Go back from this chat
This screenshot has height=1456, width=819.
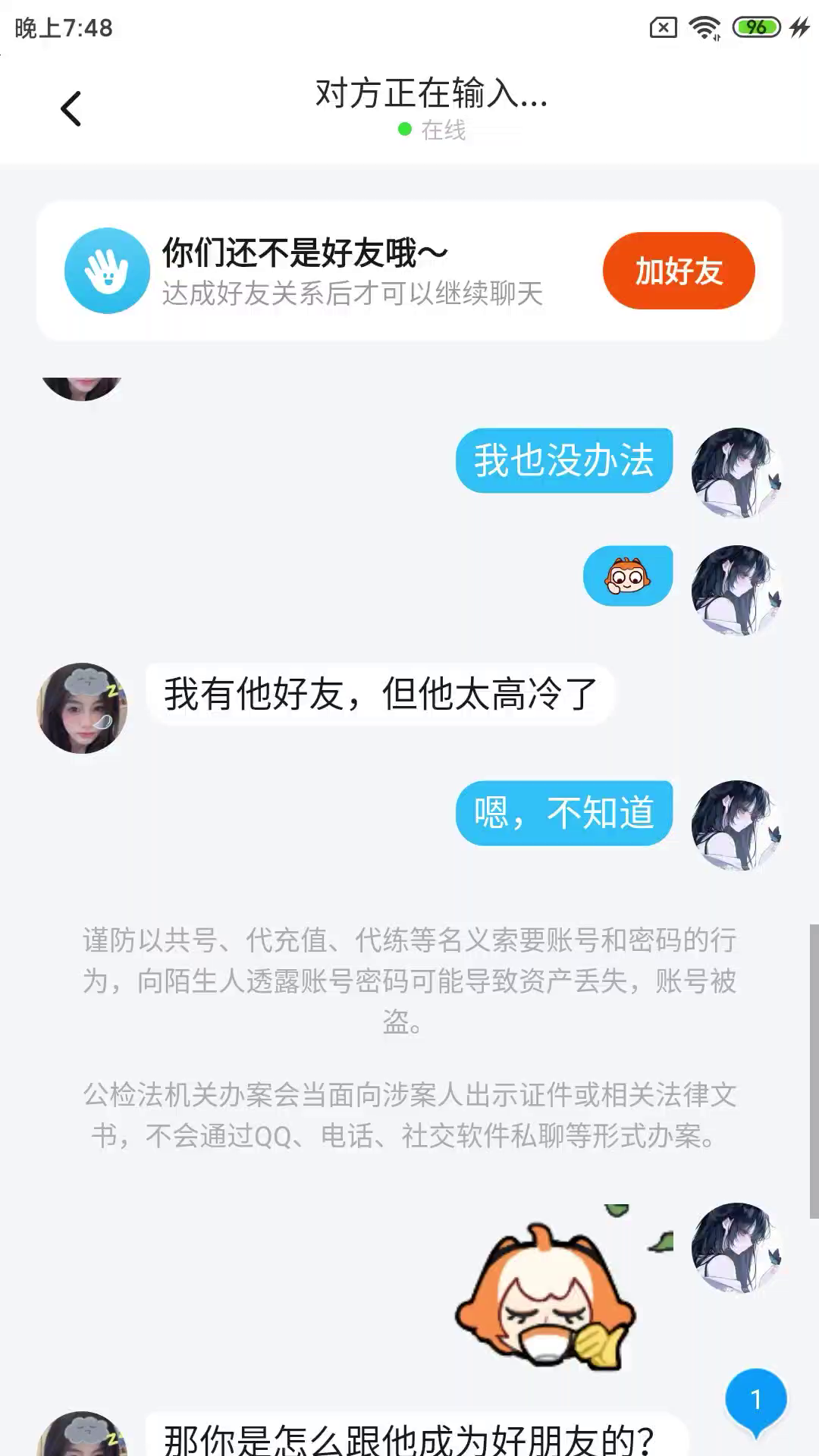(71, 109)
